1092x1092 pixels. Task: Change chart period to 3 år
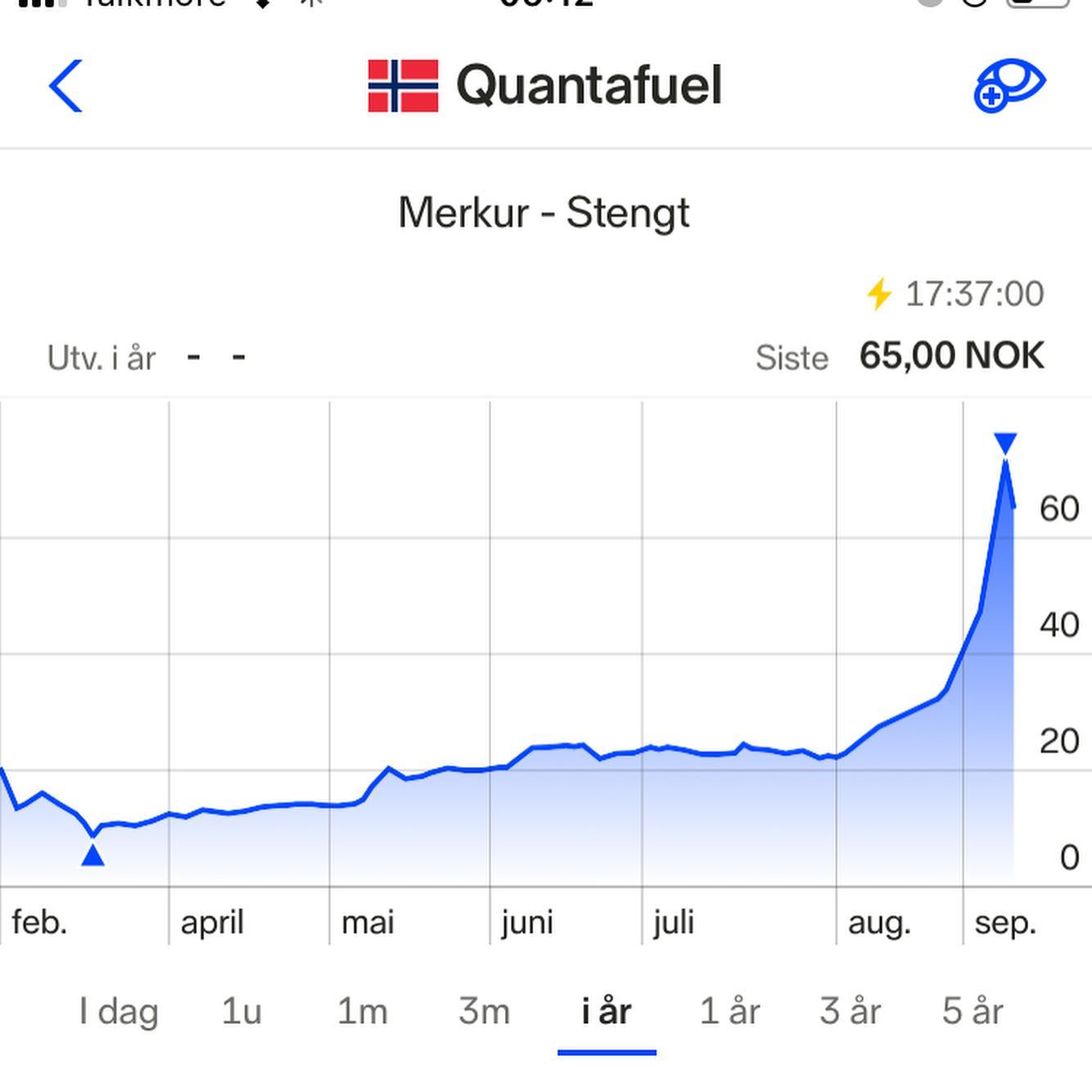pyautogui.click(x=851, y=1012)
